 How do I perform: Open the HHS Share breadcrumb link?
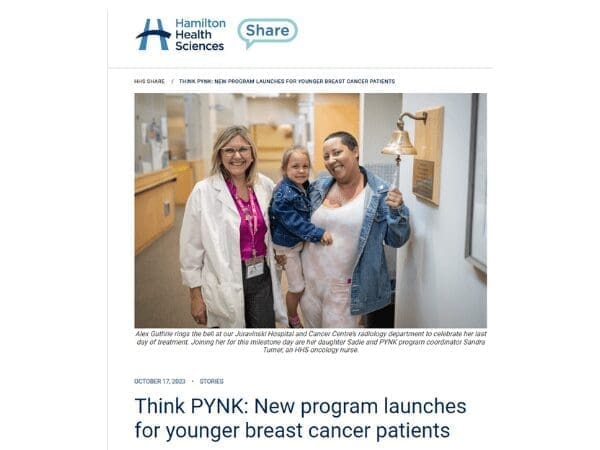(x=149, y=82)
